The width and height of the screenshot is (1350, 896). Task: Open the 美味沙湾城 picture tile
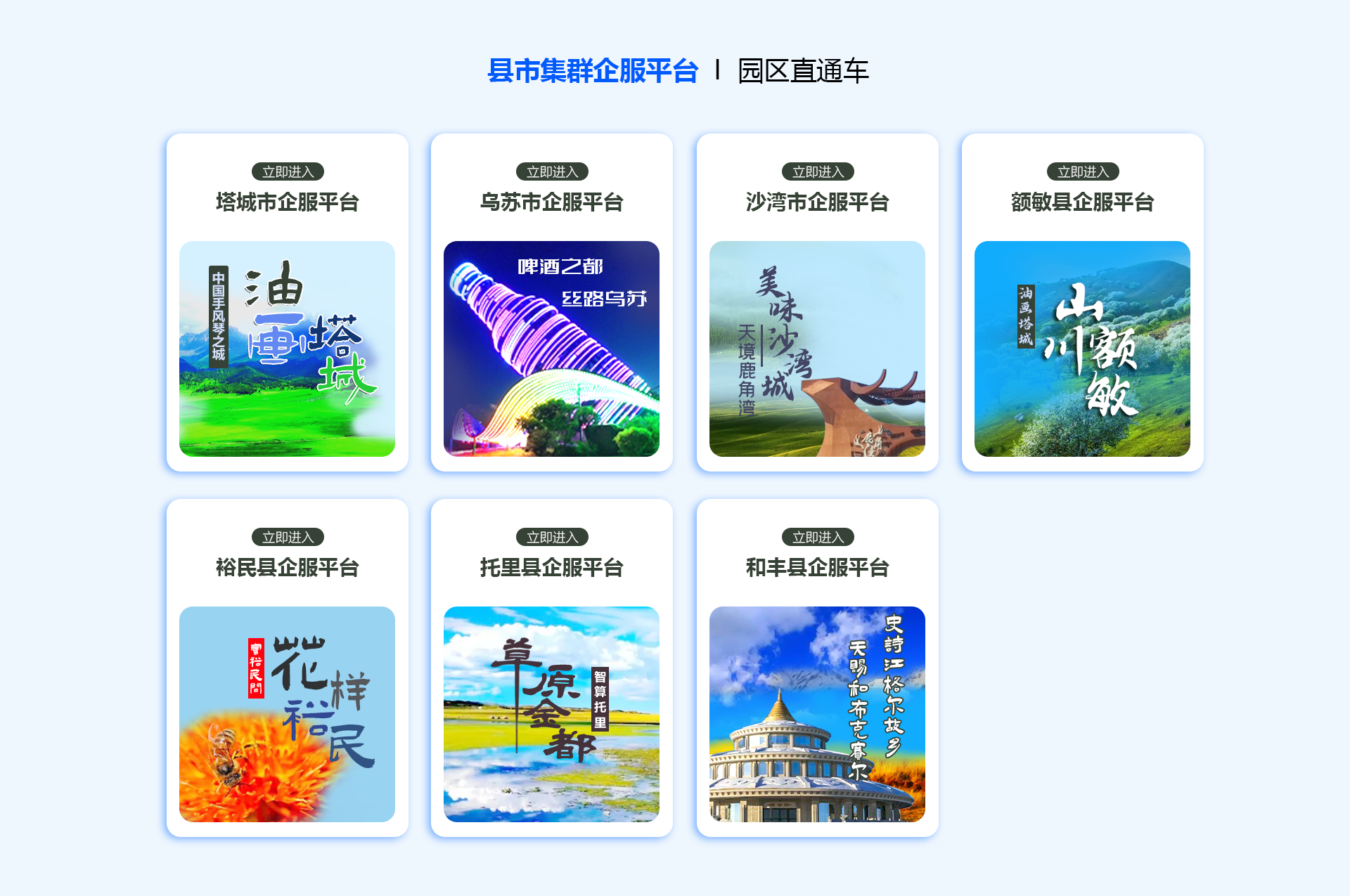tap(817, 349)
